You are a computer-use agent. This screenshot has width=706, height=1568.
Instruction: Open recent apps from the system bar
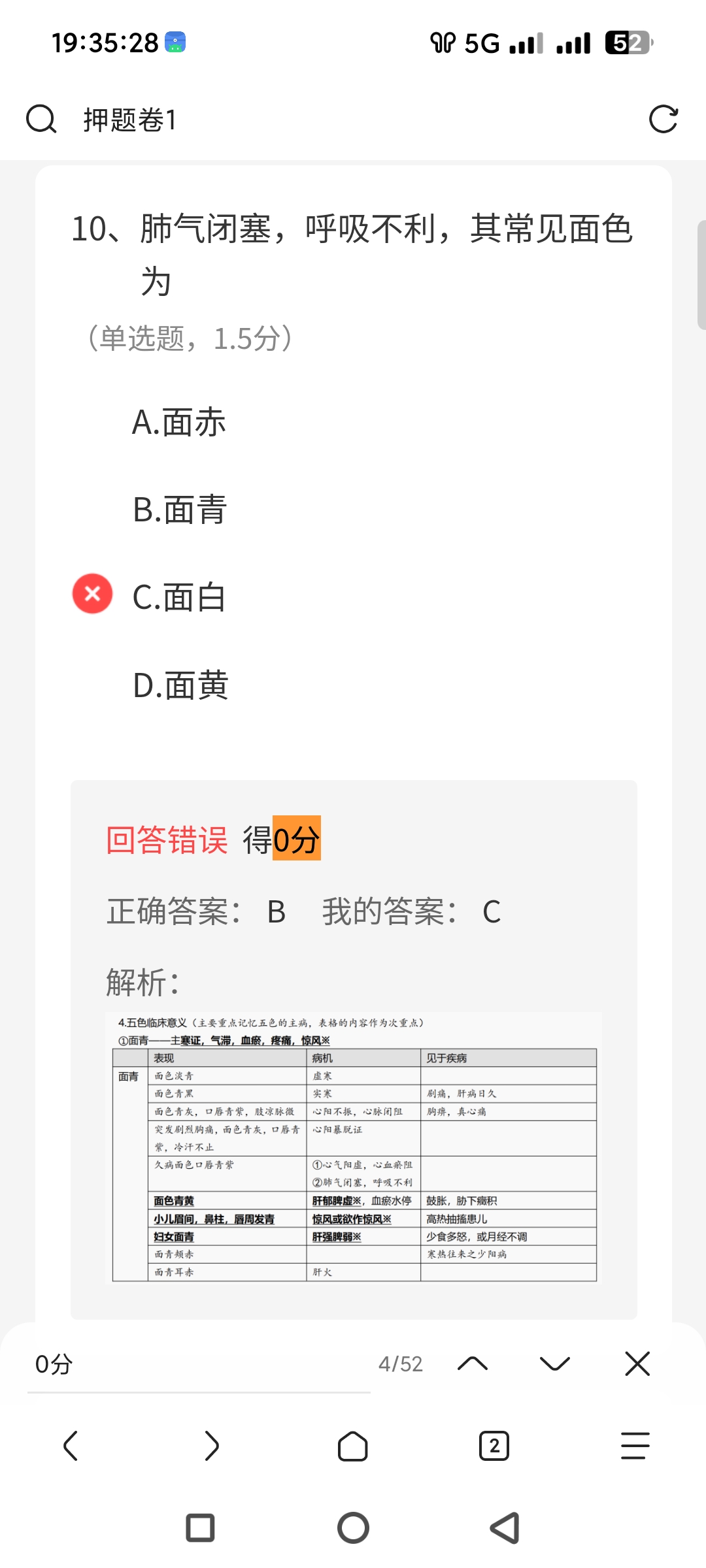[200, 1528]
